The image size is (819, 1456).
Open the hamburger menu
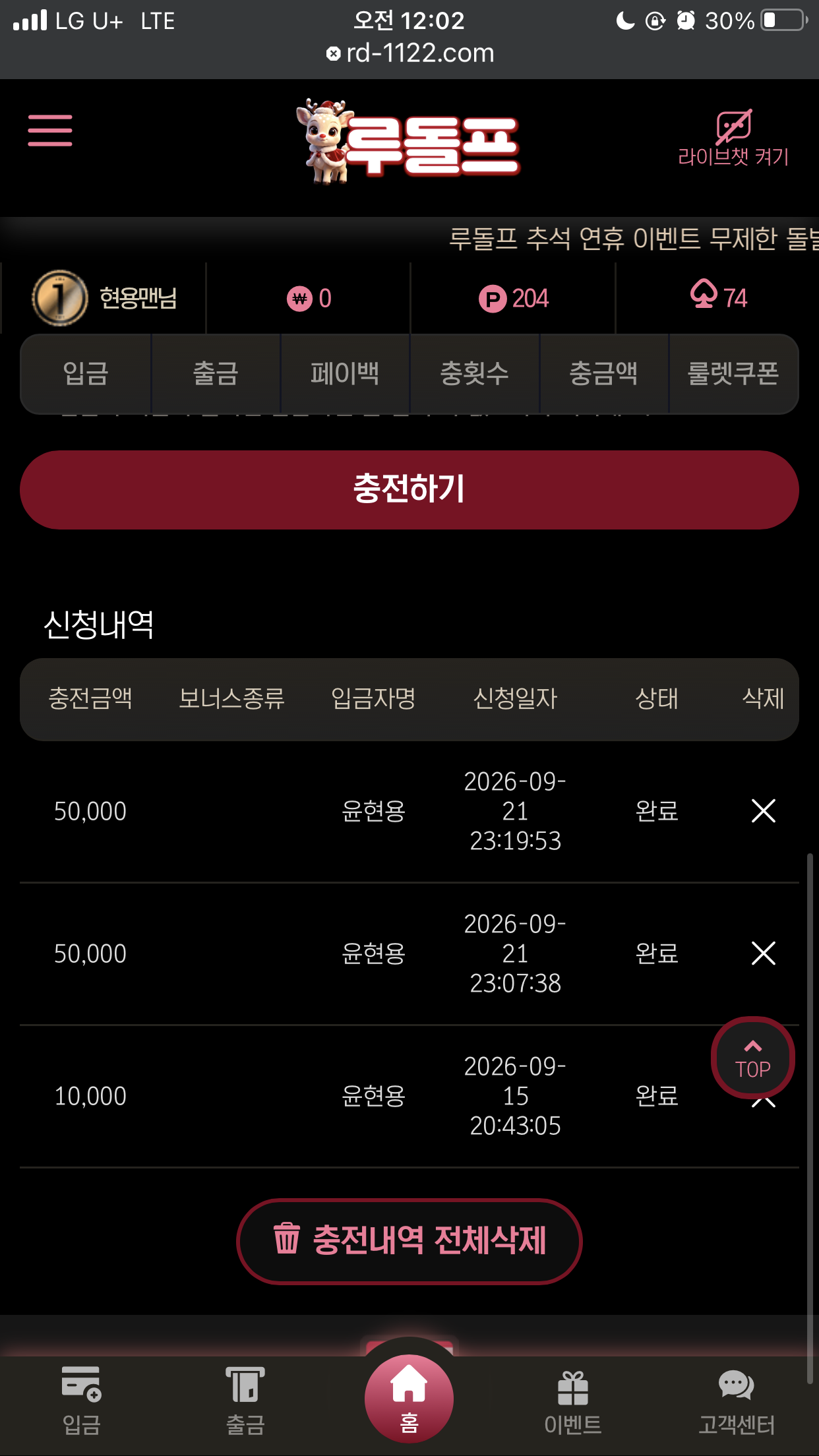coord(50,130)
